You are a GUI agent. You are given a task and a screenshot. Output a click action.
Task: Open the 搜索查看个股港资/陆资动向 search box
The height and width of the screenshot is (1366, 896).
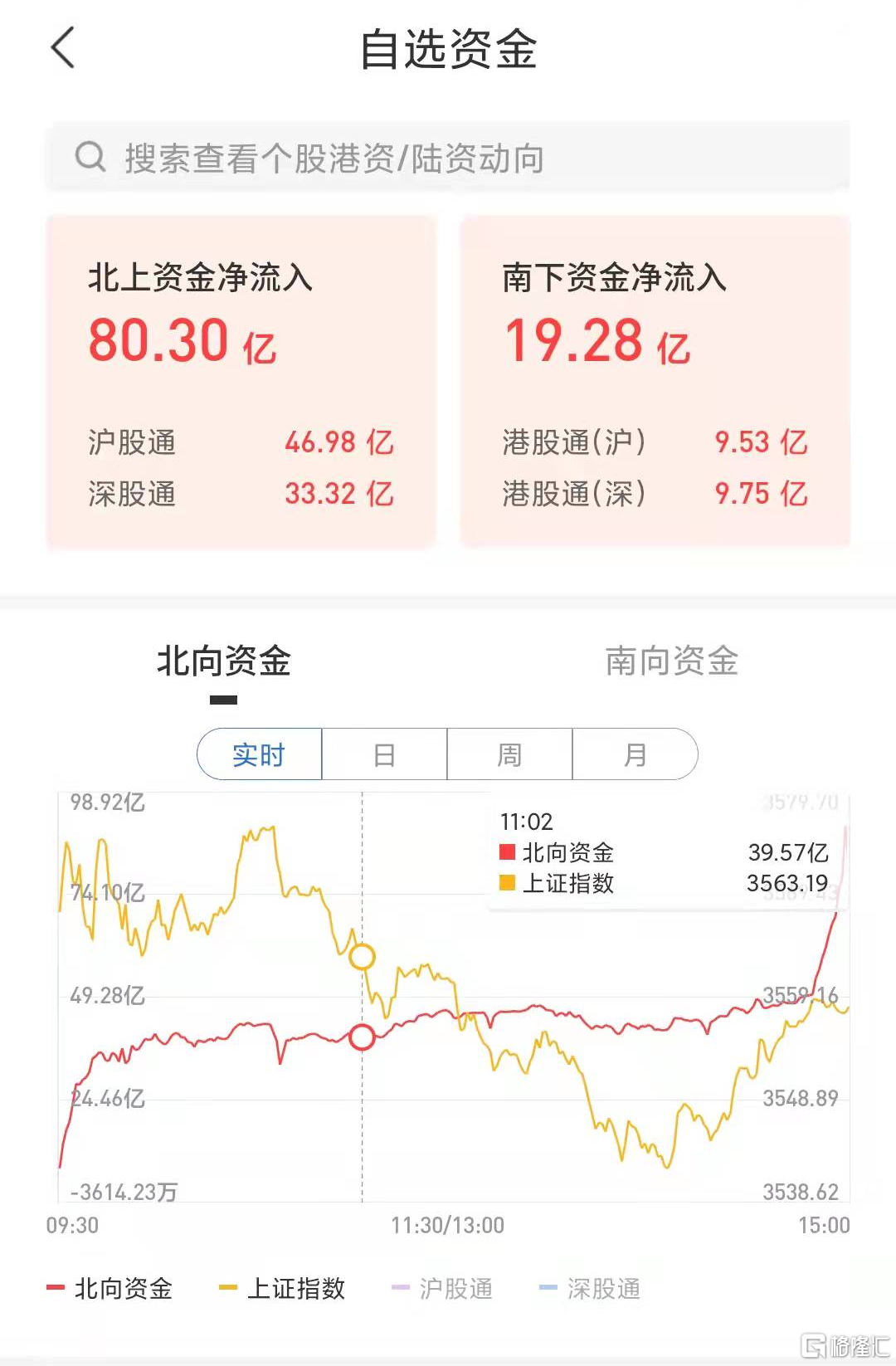coord(448,158)
